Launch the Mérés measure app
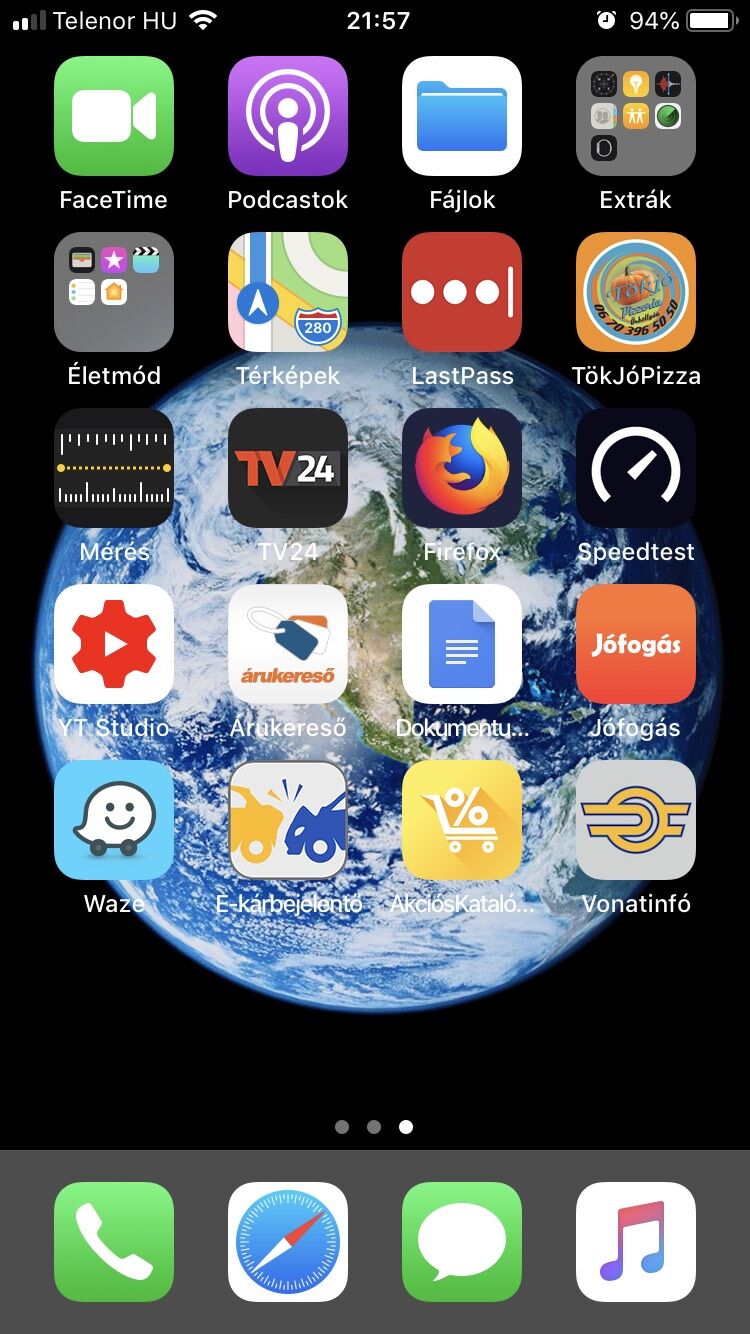 coord(114,468)
